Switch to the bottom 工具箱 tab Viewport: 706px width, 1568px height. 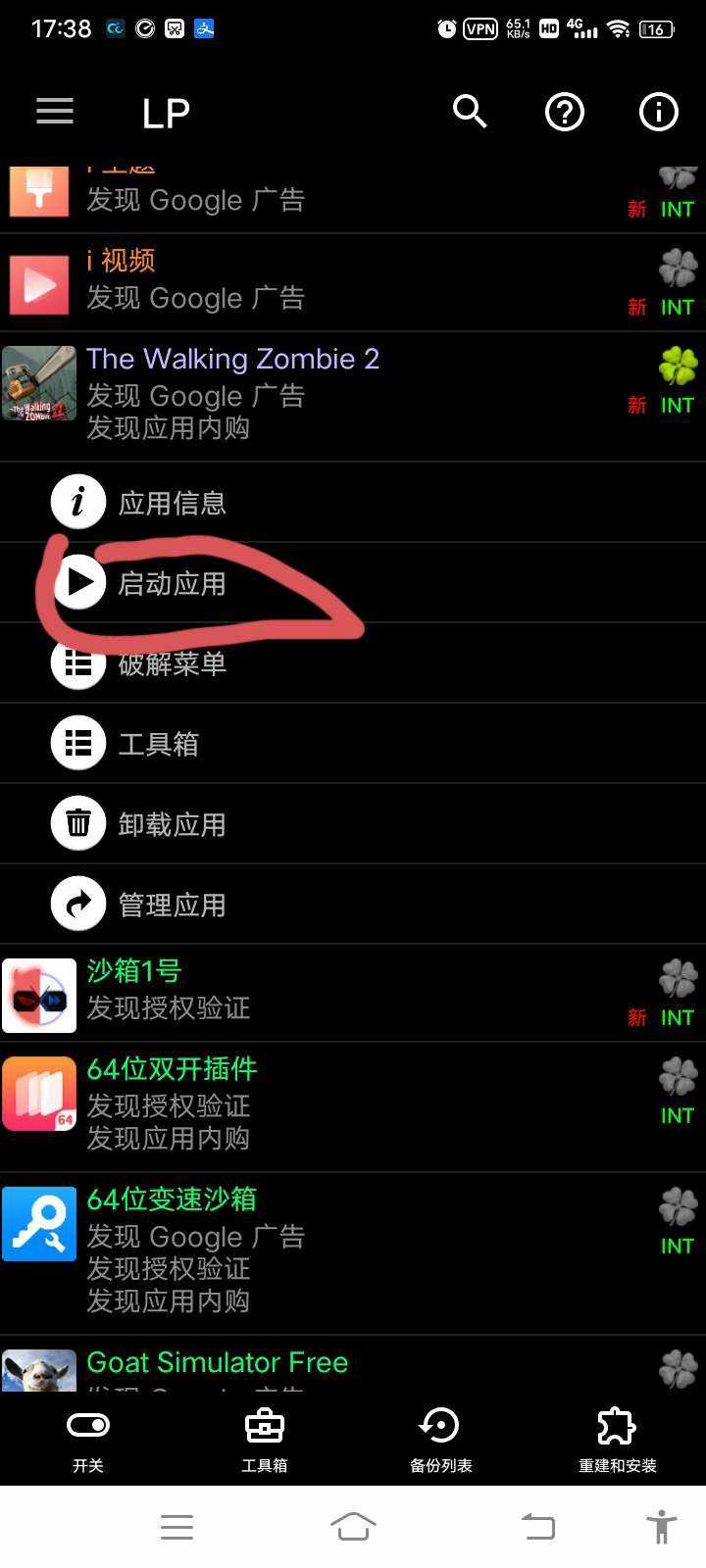click(x=265, y=1441)
